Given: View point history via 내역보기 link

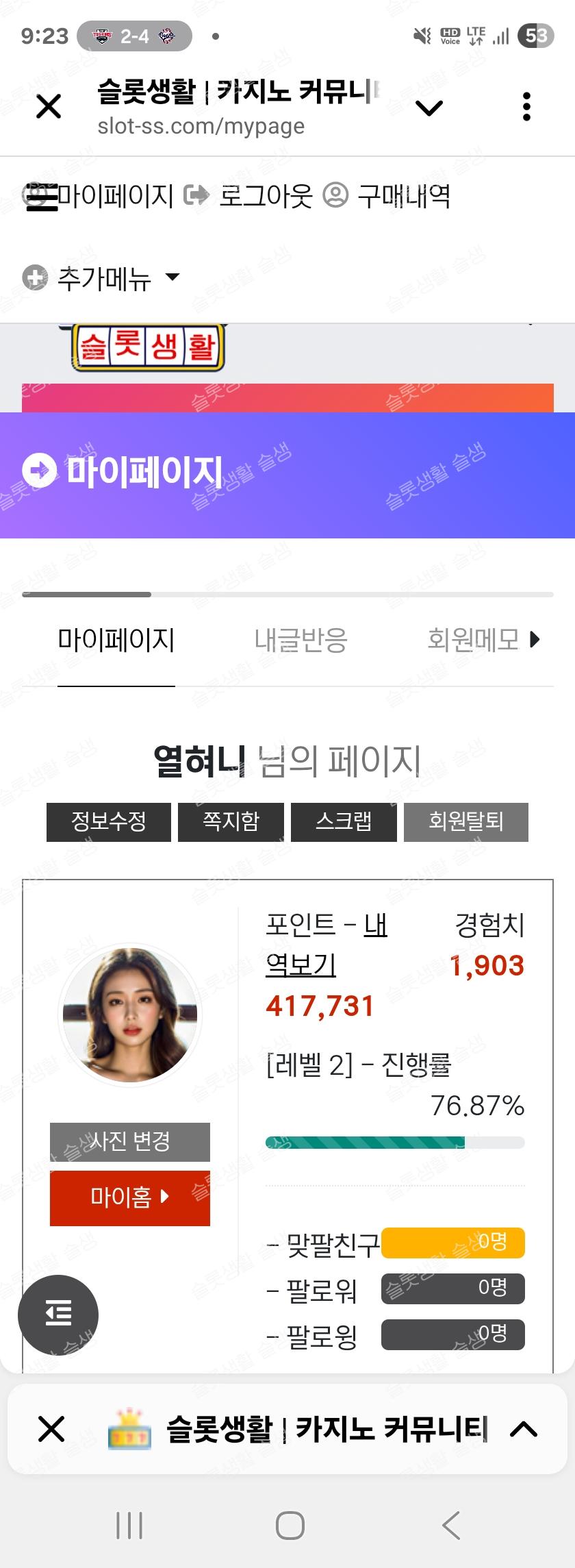Looking at the screenshot, I should tap(301, 965).
